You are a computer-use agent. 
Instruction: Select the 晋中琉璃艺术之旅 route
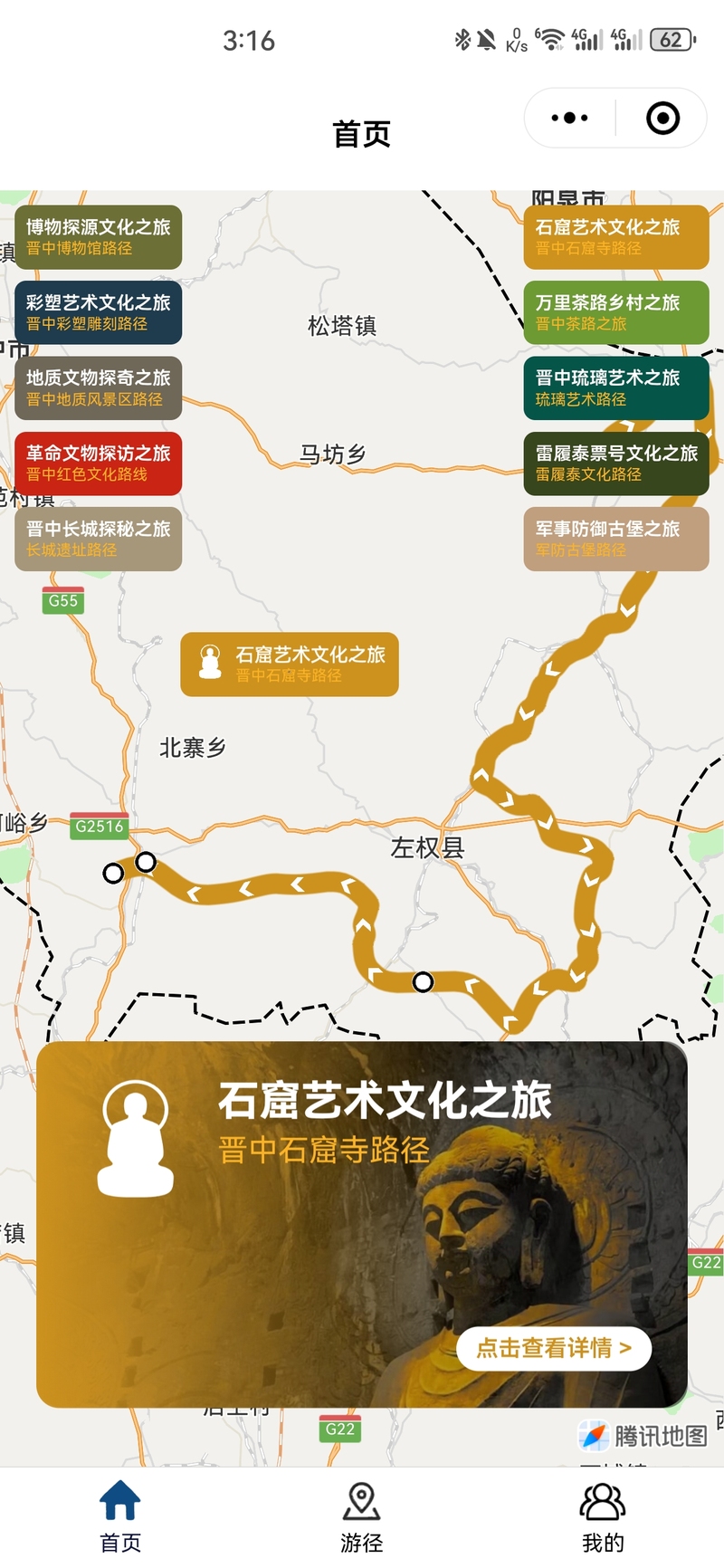coord(616,387)
